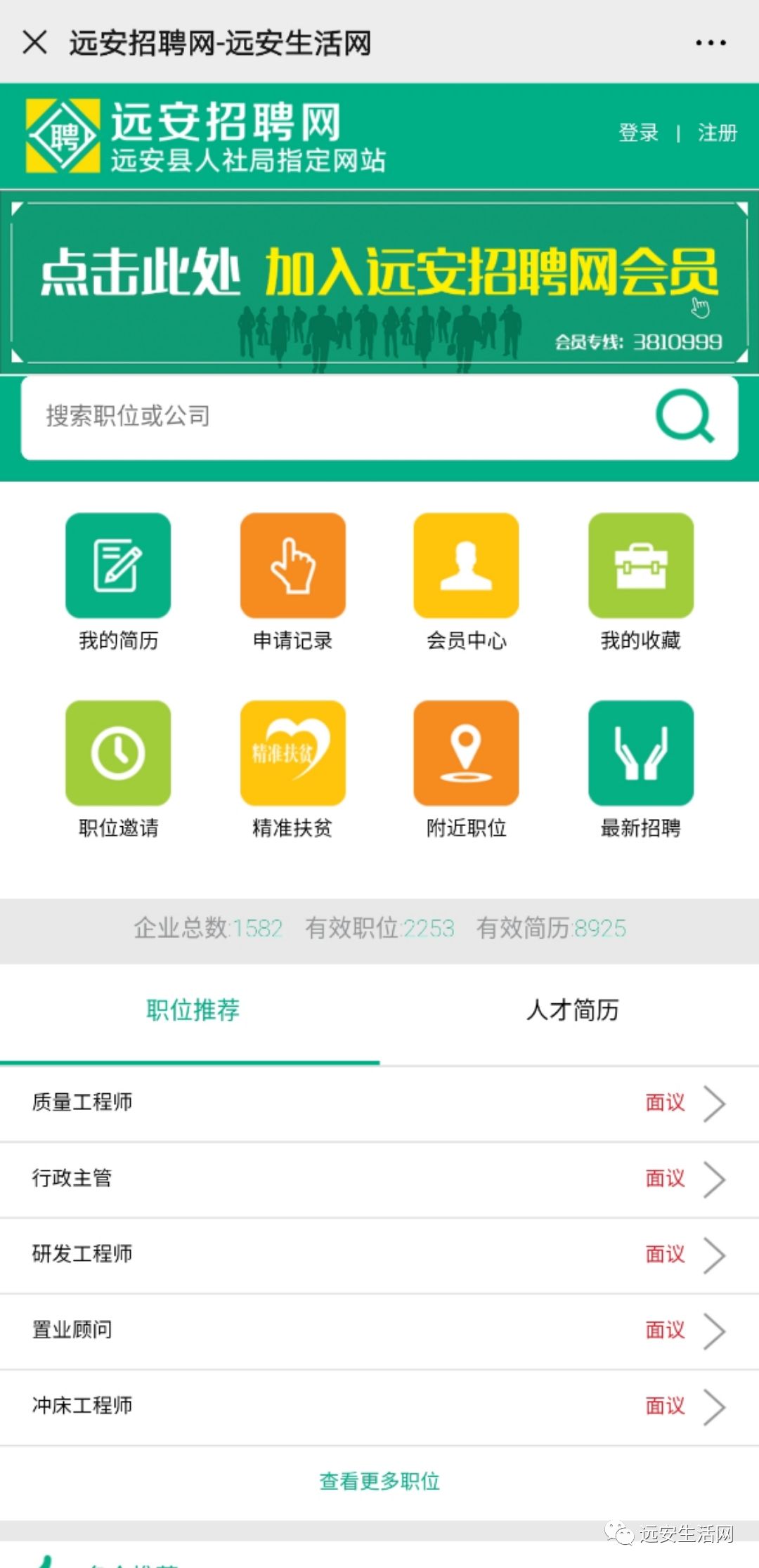This screenshot has width=759, height=1568.
Task: Go to 会员中心
Action: [466, 566]
